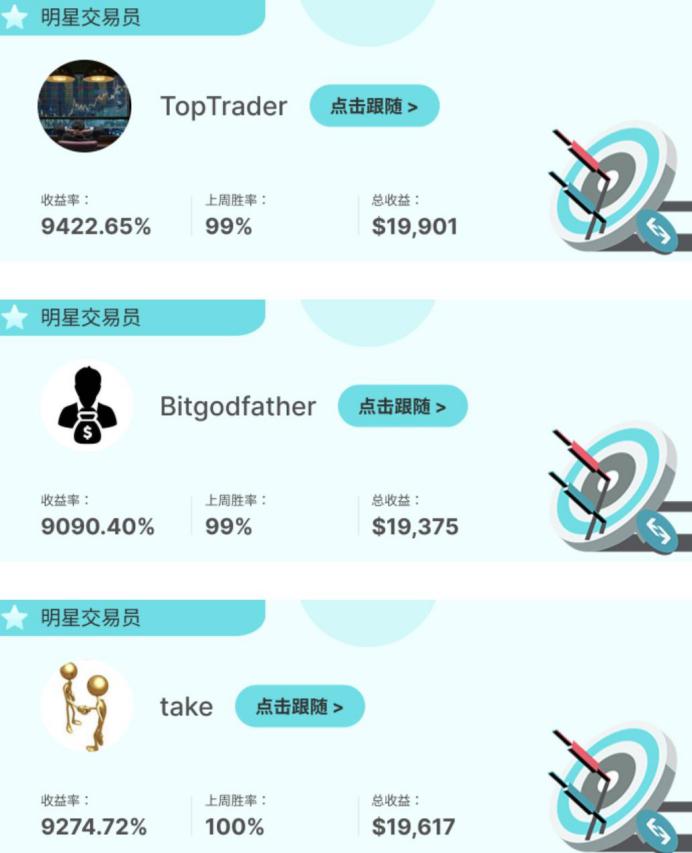The height and width of the screenshot is (853, 692).
Task: Follow the trader Bitgodfather
Action: point(402,406)
